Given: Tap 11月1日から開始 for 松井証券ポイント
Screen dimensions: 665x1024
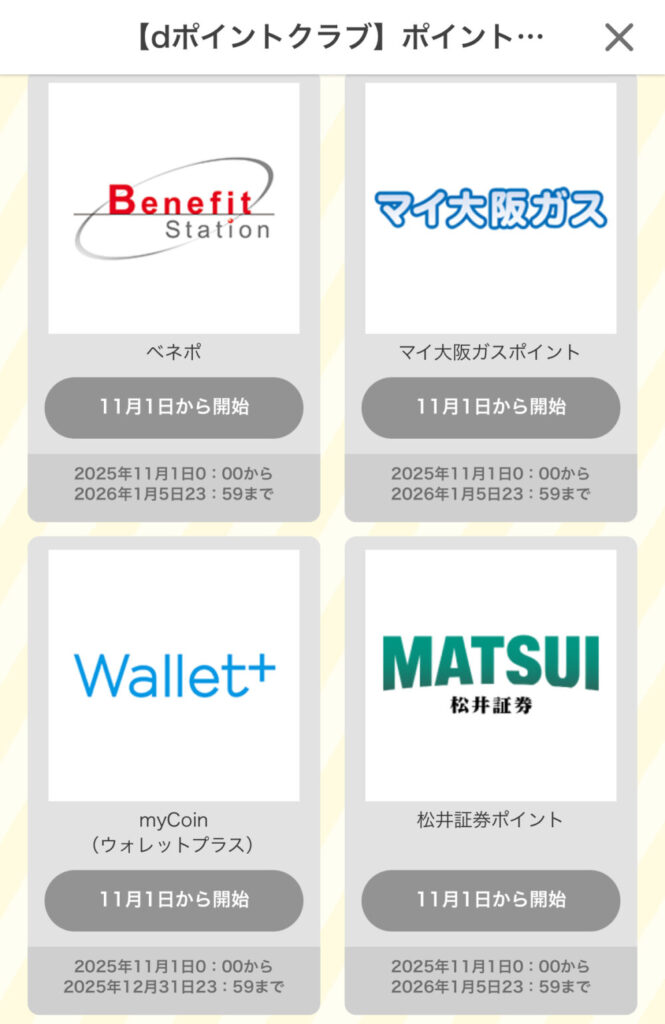Looking at the screenshot, I should (x=491, y=899).
